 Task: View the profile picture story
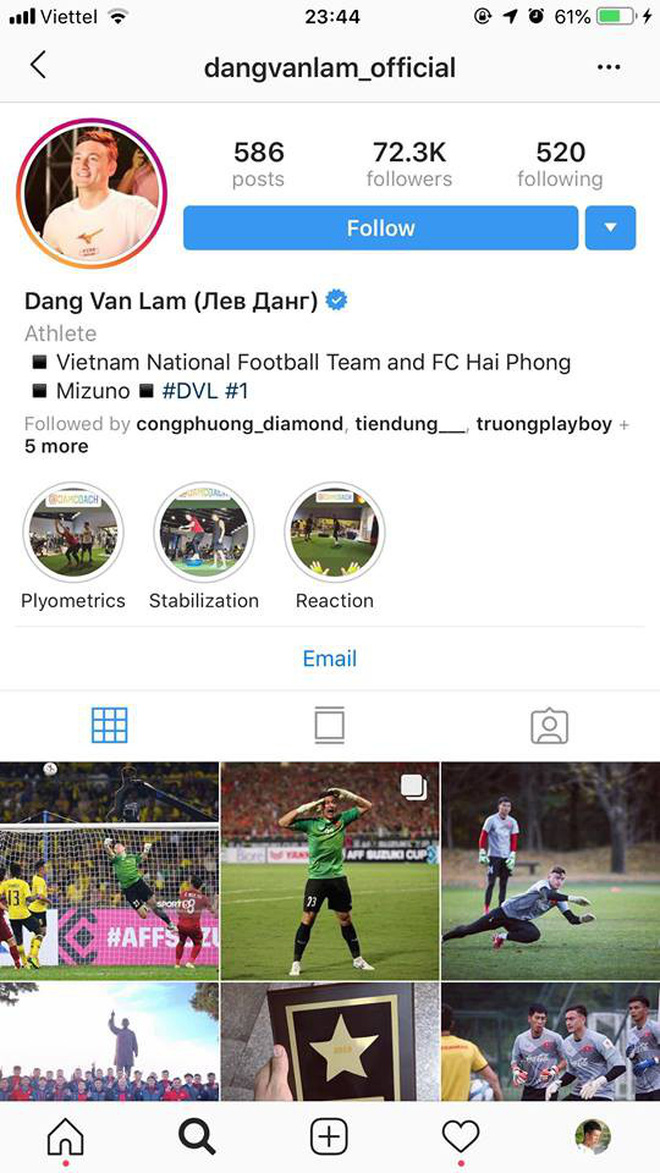(x=91, y=193)
